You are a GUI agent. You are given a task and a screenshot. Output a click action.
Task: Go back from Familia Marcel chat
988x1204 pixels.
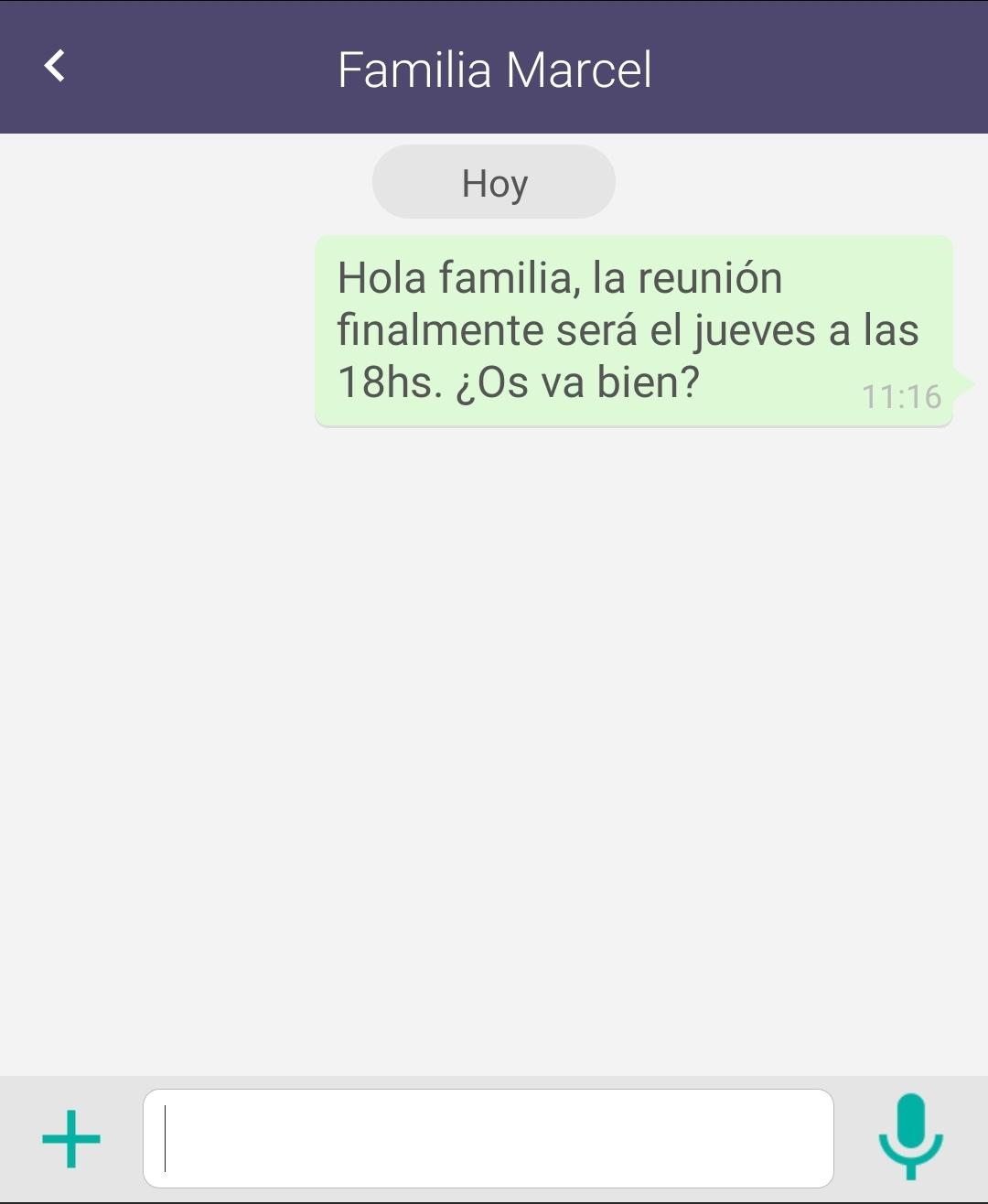tap(55, 66)
